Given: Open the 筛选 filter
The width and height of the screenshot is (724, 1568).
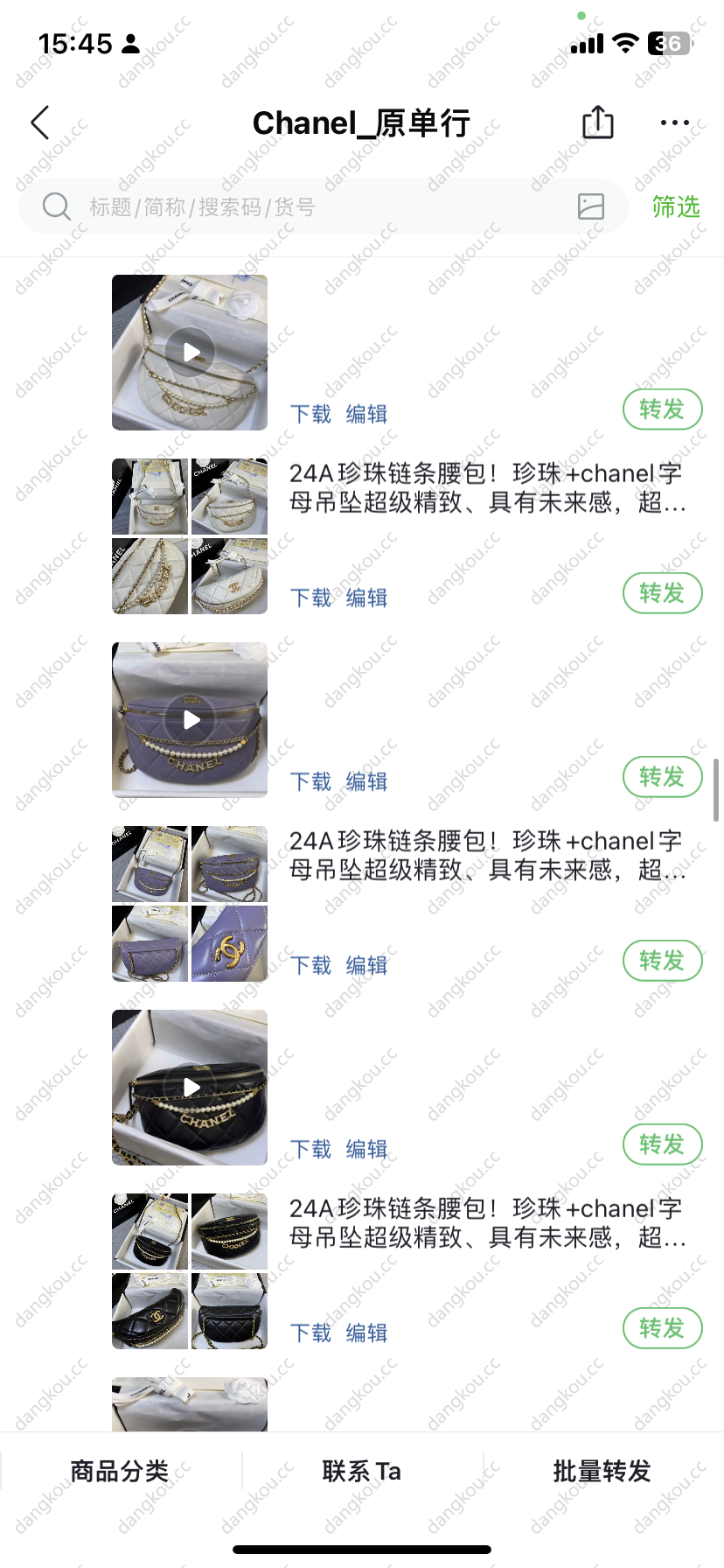Looking at the screenshot, I should coord(676,207).
